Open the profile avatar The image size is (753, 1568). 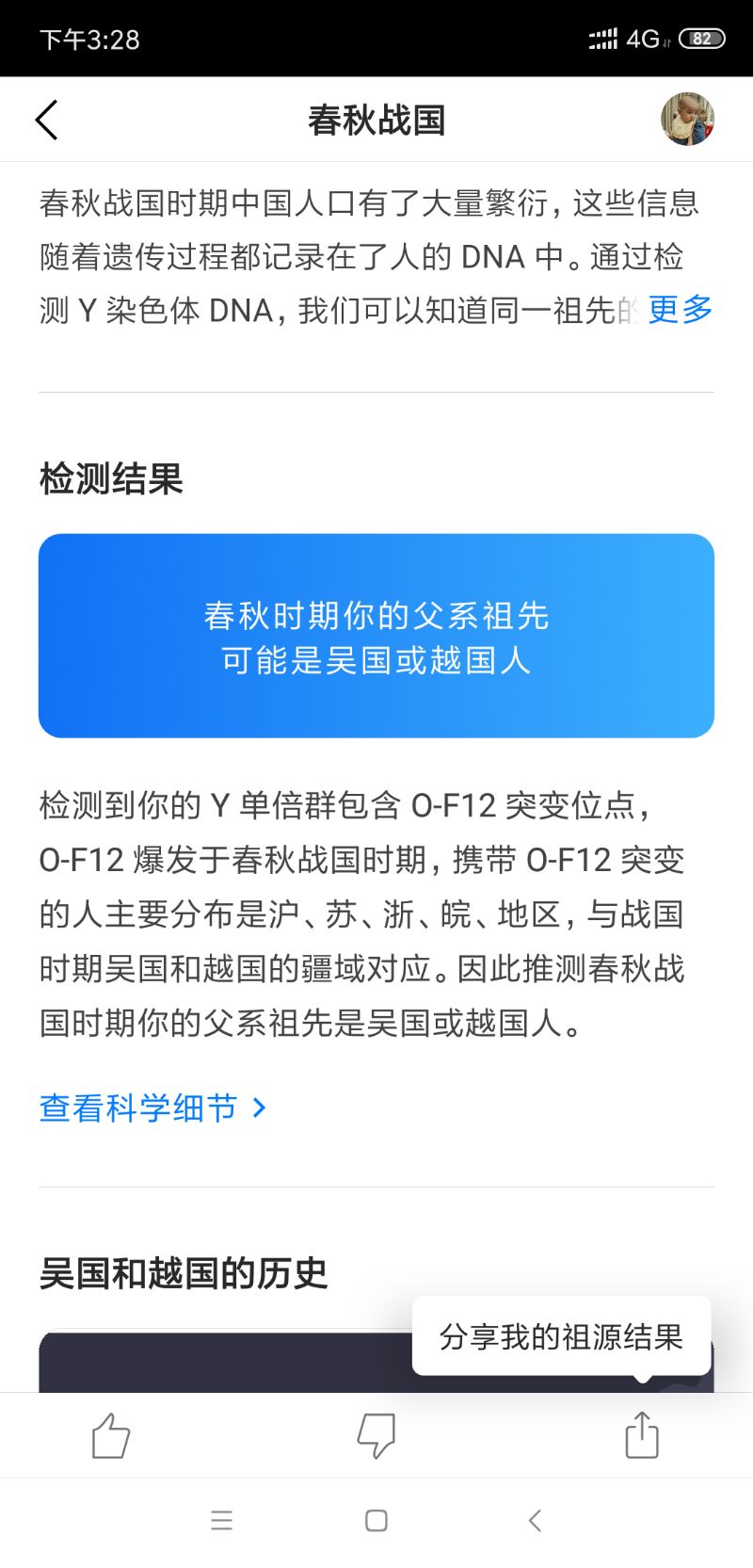(x=687, y=119)
